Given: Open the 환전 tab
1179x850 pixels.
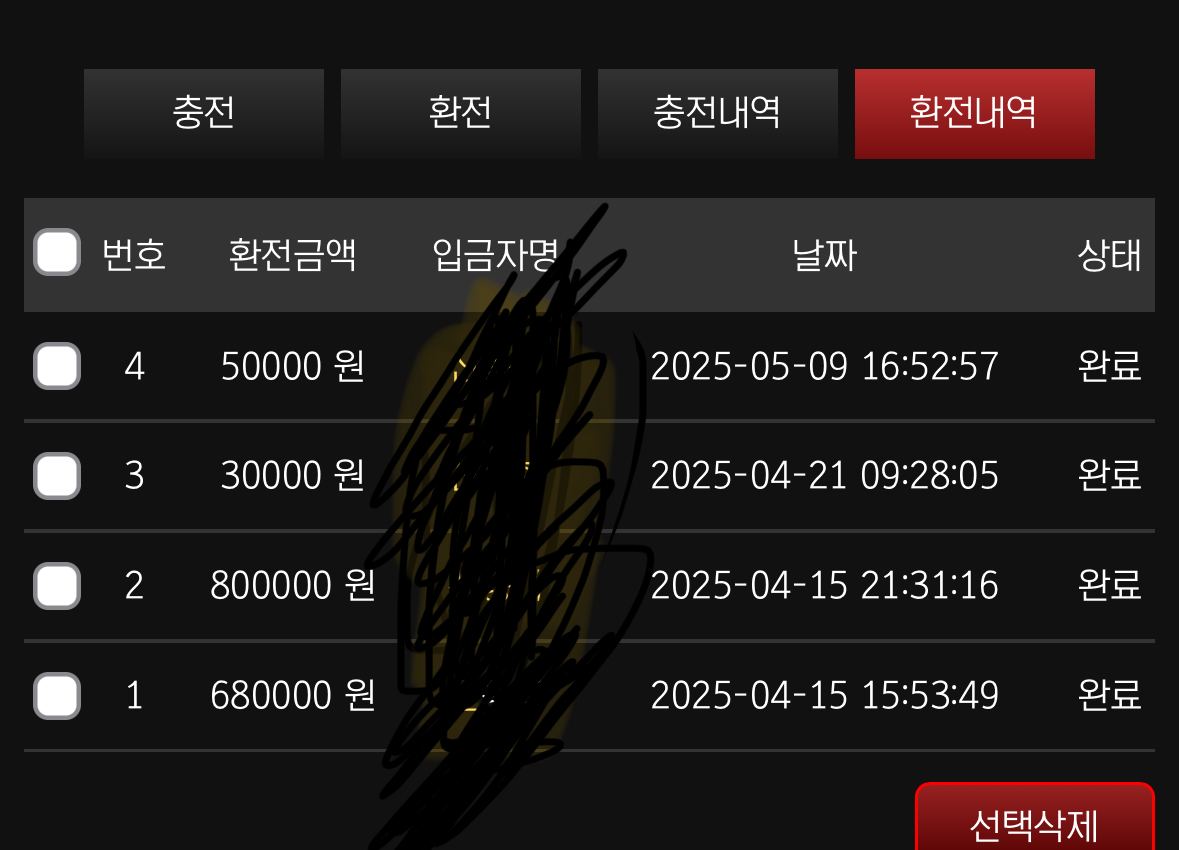Looking at the screenshot, I should click(x=460, y=113).
